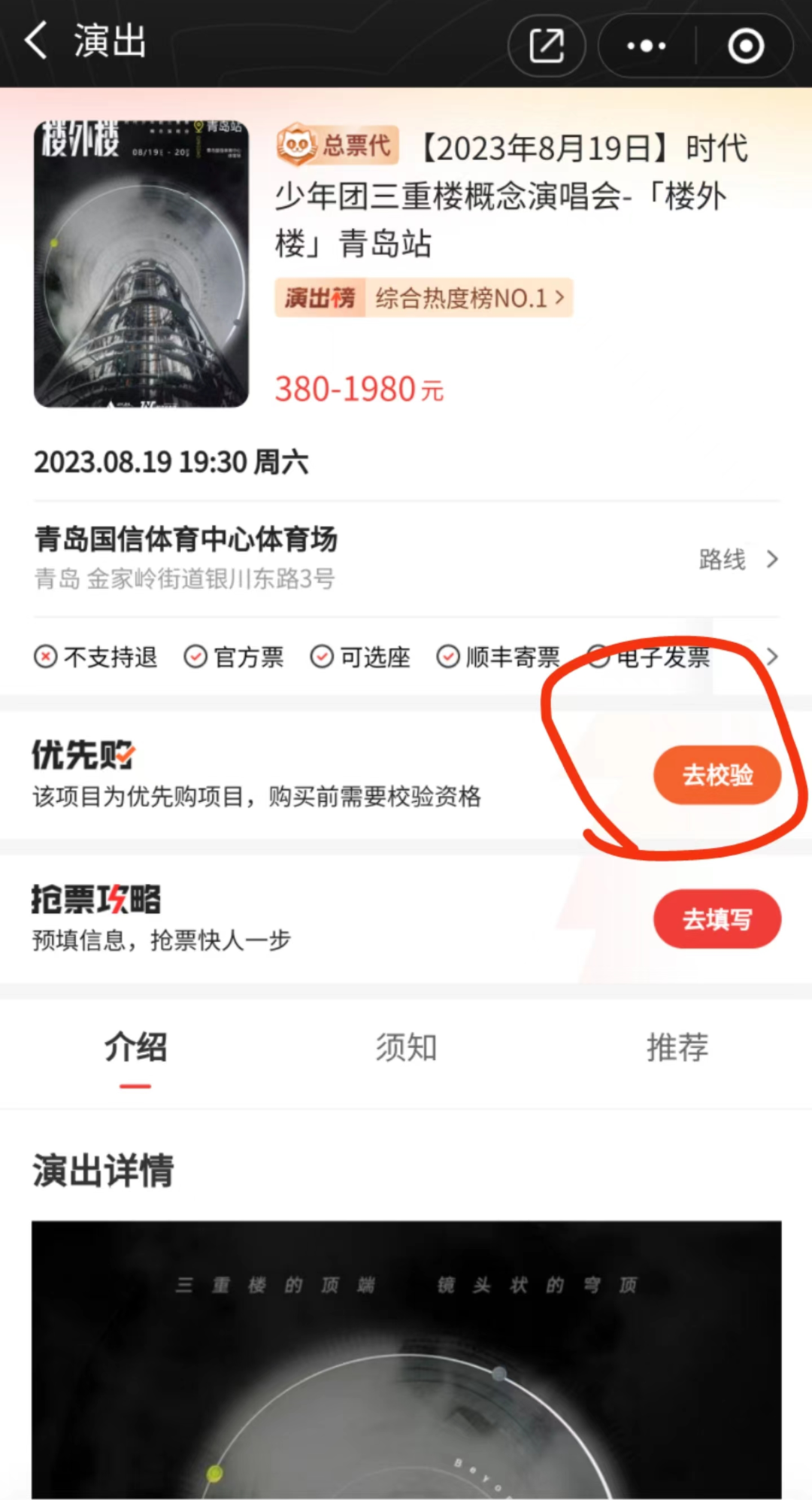Open the concert poster thumbnail
Screen dimensions: 812x1500
tap(141, 264)
